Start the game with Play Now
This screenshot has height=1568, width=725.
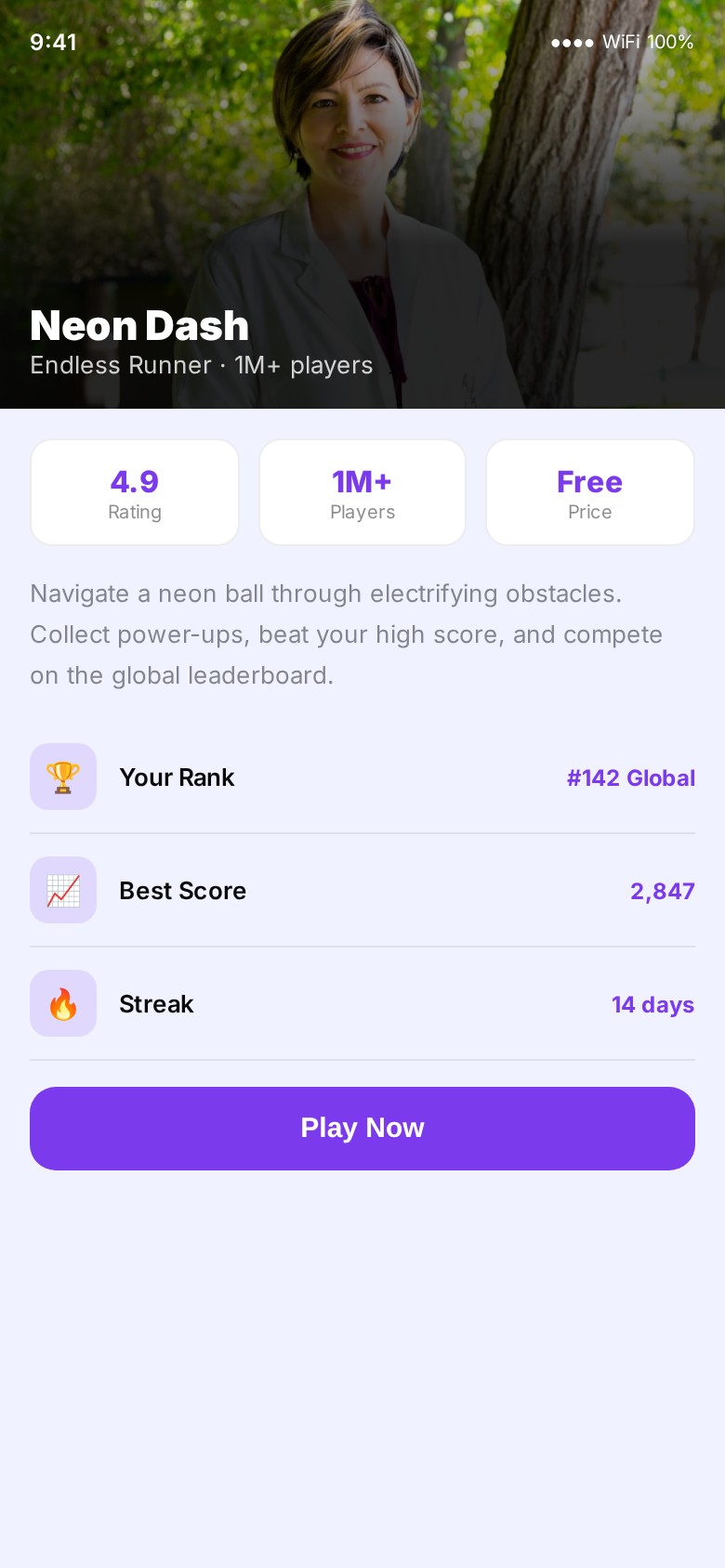point(362,1128)
